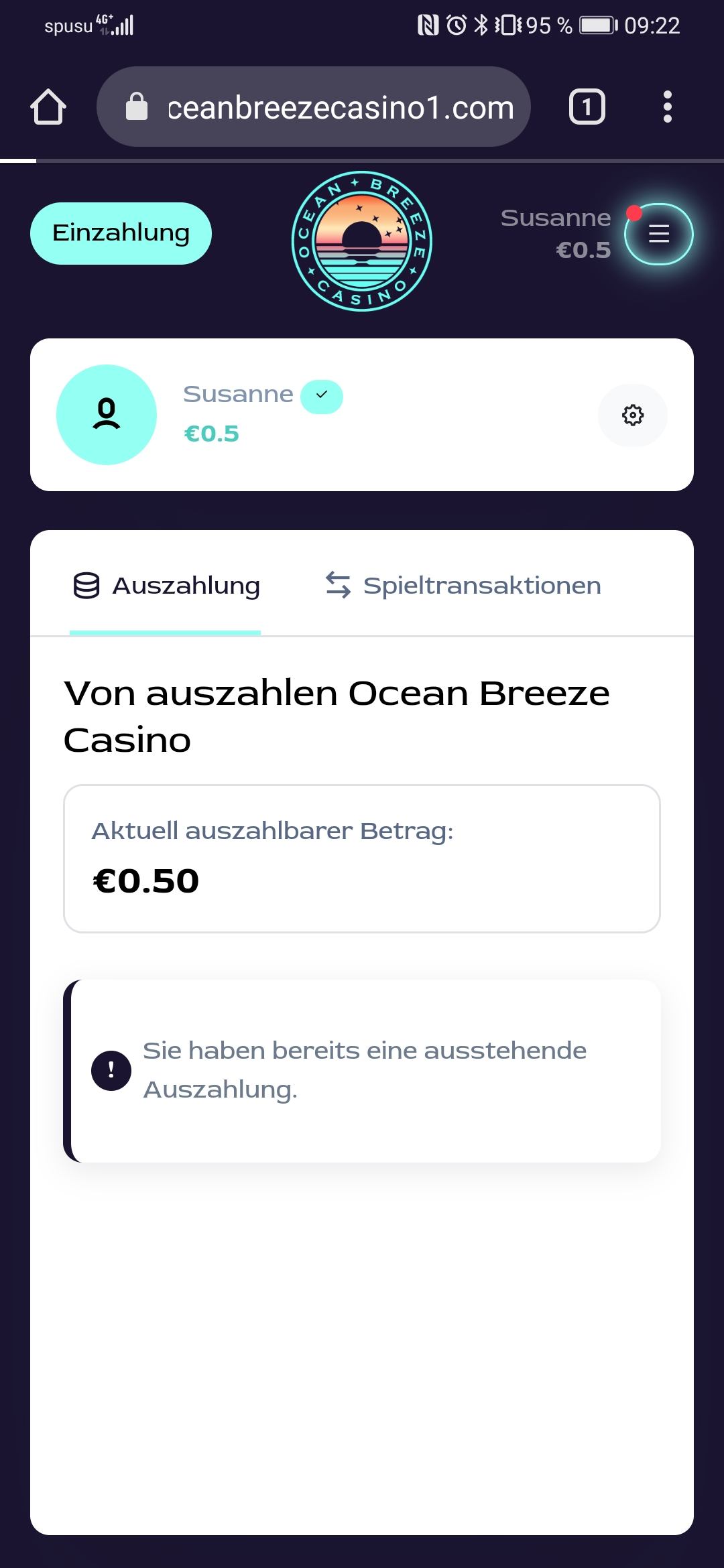Viewport: 724px width, 1568px height.
Task: Tap the Susanne profile avatar
Action: point(107,415)
